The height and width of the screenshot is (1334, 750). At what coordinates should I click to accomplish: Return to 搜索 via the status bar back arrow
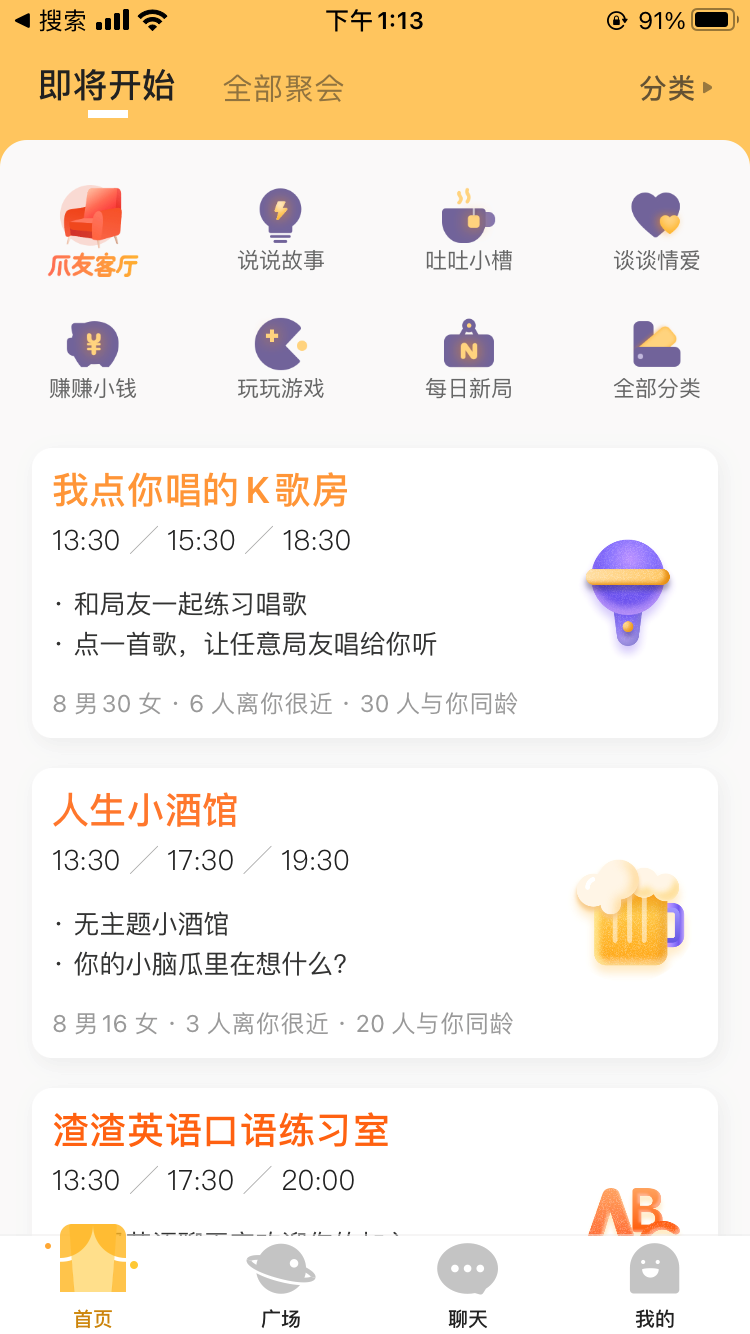[50, 21]
